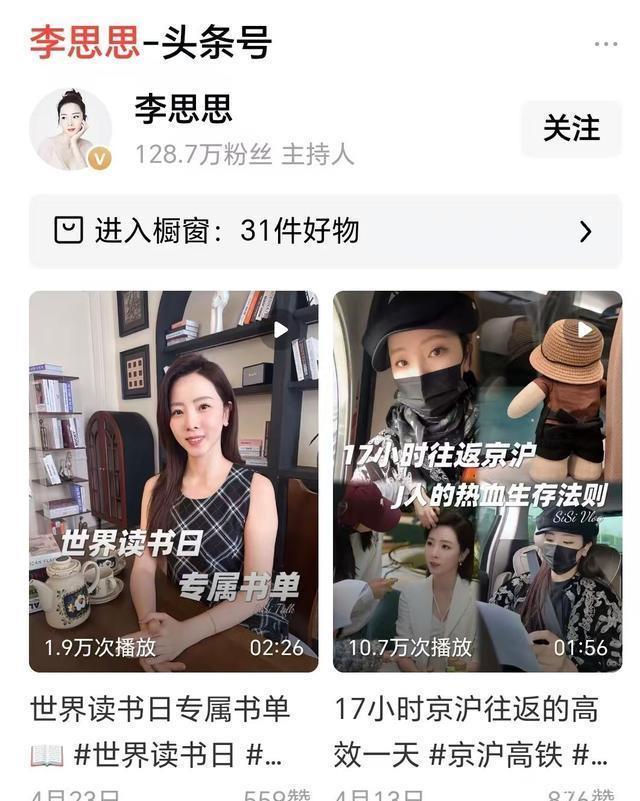Play the 17小时往返京沪 video
The width and height of the screenshot is (640, 801).
point(477,481)
